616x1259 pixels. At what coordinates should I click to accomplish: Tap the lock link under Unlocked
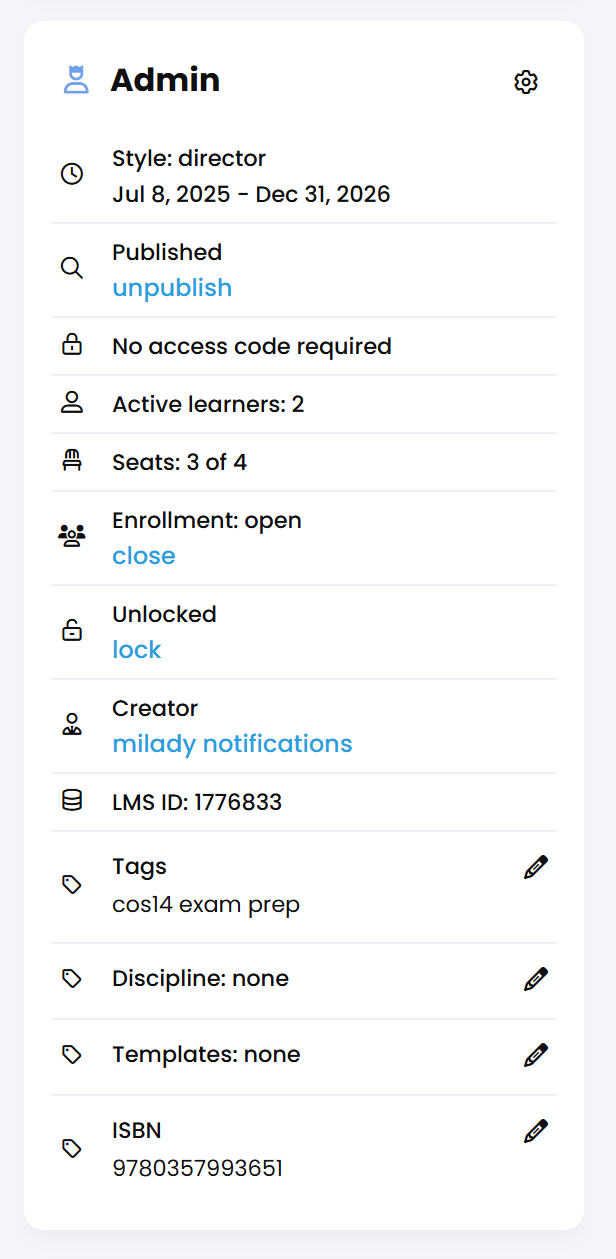(x=137, y=650)
